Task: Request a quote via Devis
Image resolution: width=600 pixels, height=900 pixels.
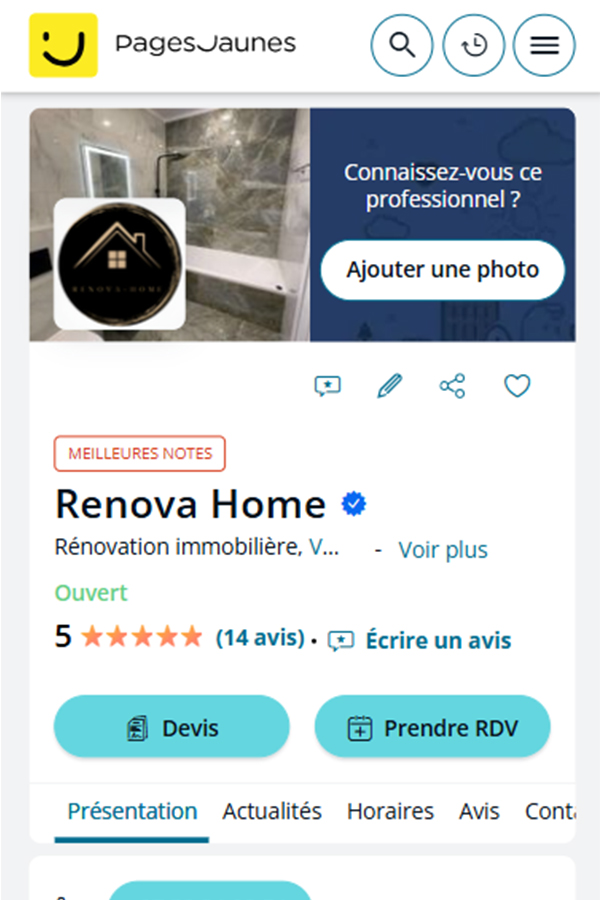Action: click(x=171, y=727)
